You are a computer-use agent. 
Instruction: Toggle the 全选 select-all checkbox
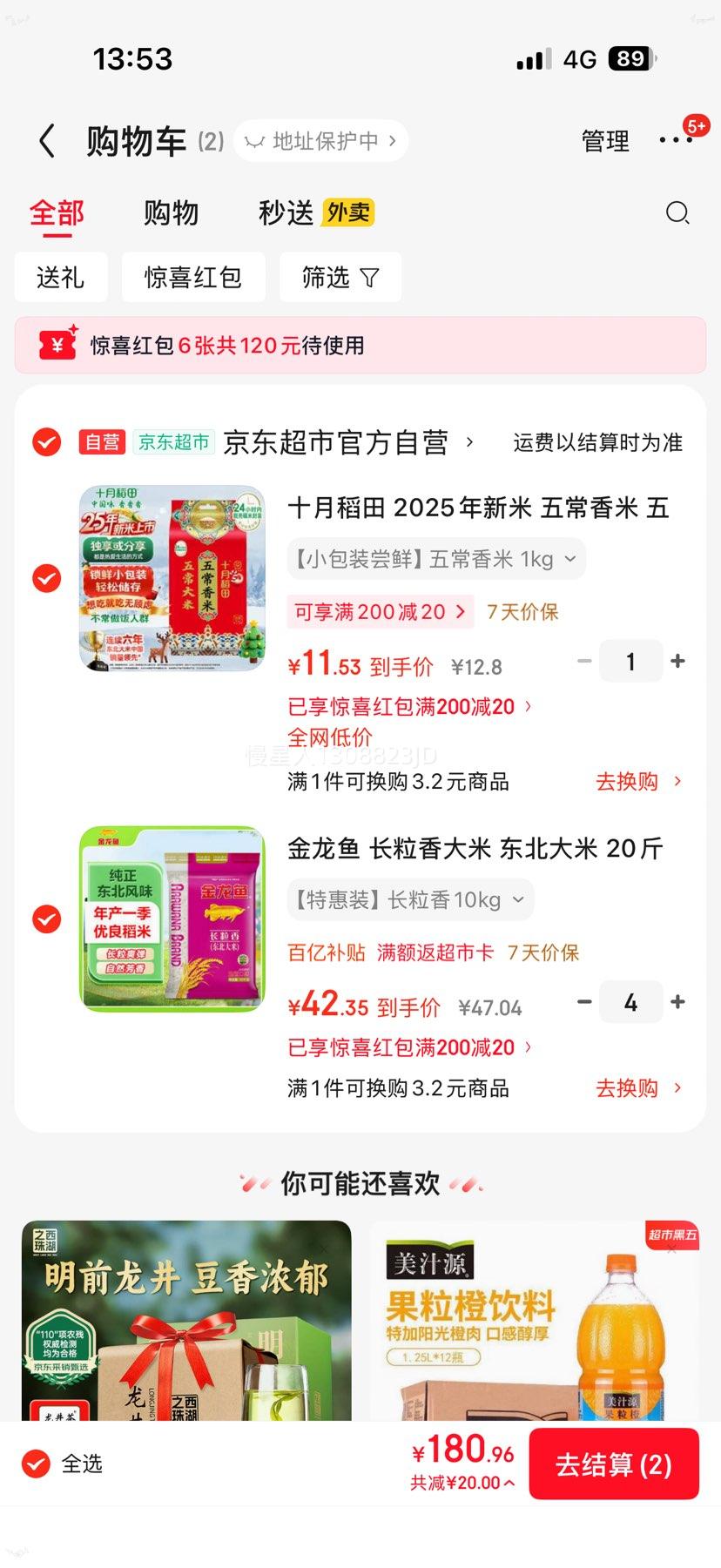point(35,1464)
